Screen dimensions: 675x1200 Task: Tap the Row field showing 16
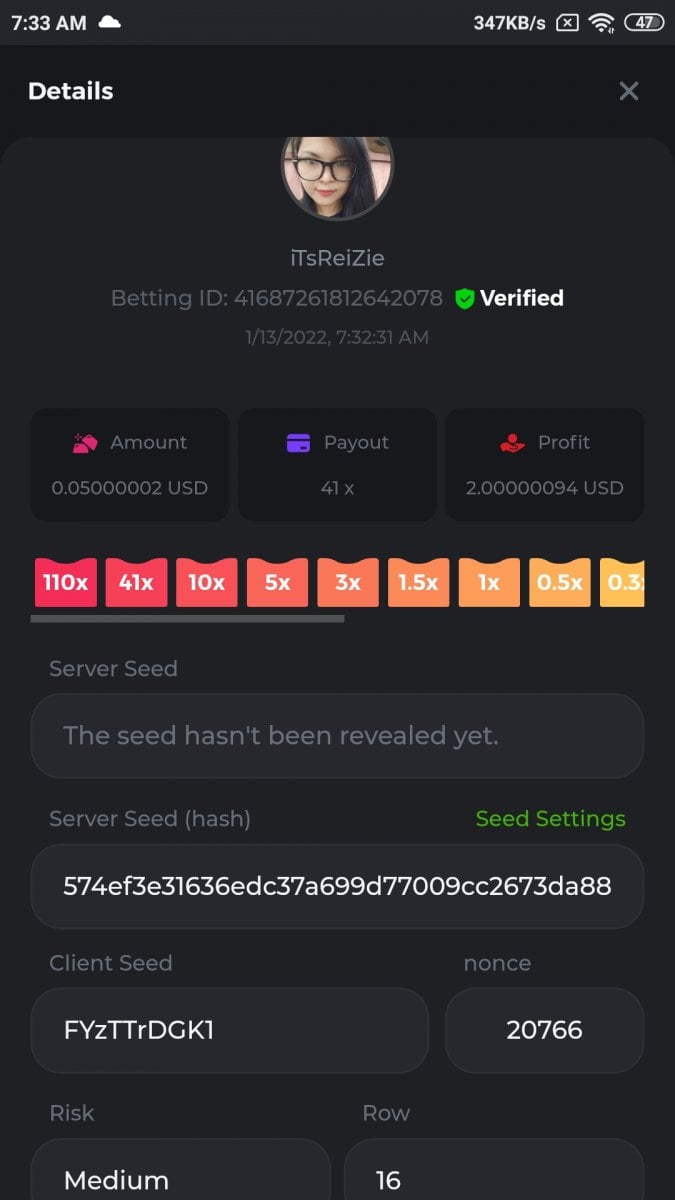click(x=494, y=1175)
